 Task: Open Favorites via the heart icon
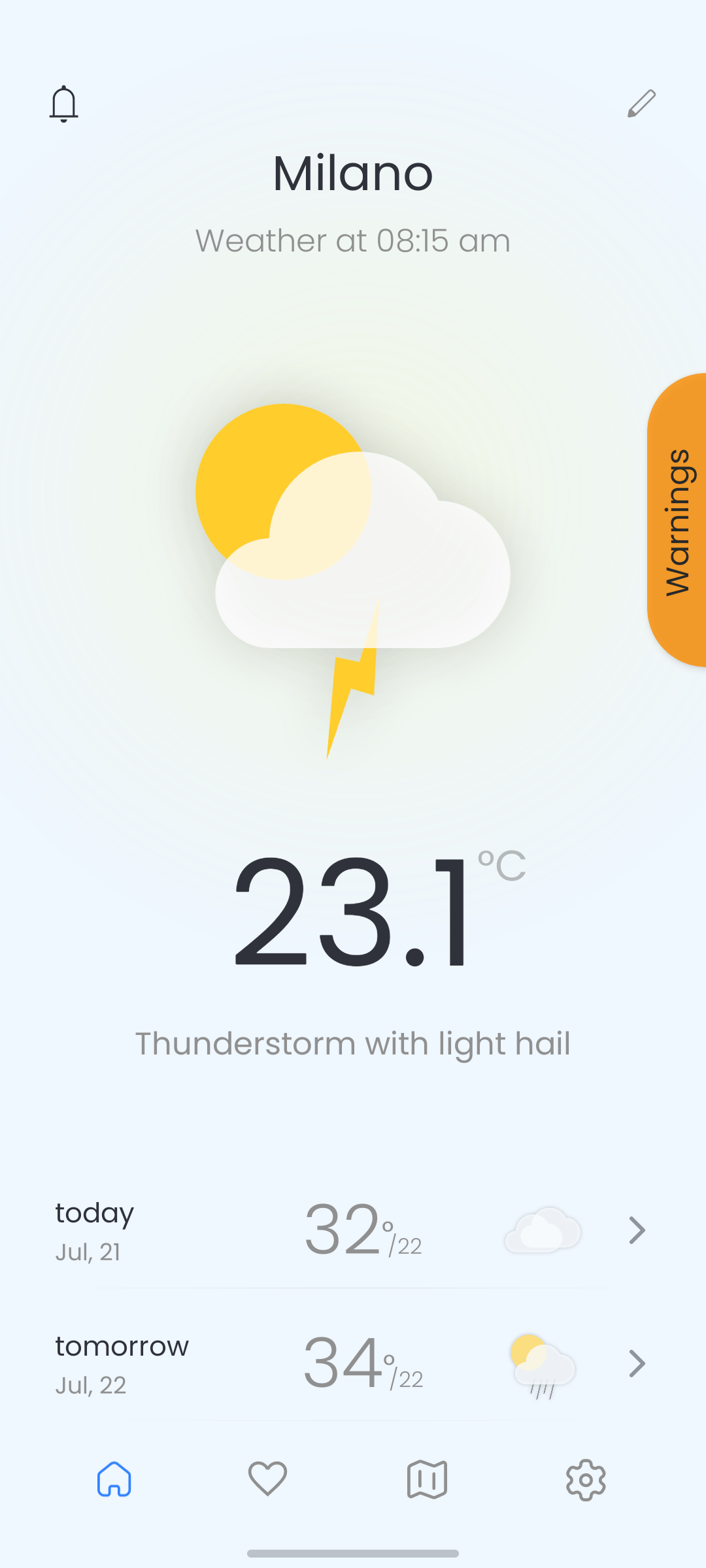pyautogui.click(x=267, y=1480)
